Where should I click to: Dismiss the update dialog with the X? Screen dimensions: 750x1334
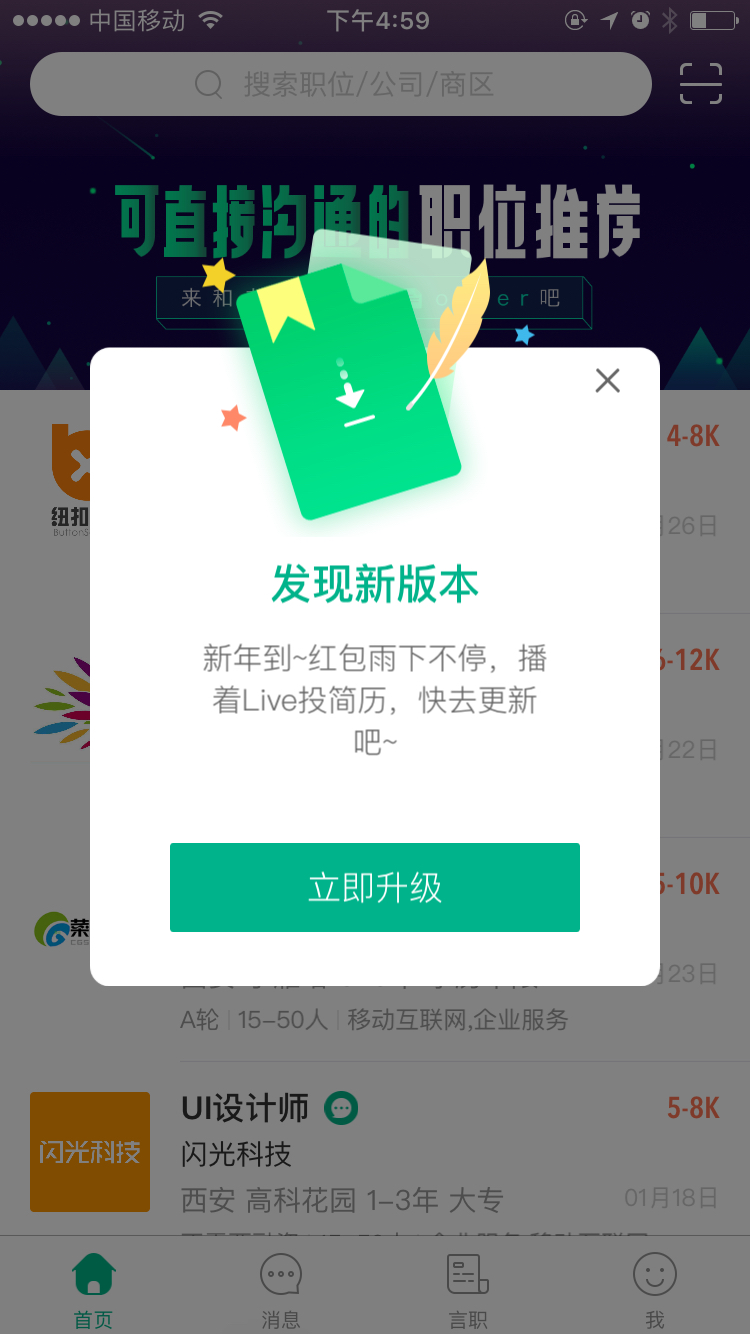[607, 380]
